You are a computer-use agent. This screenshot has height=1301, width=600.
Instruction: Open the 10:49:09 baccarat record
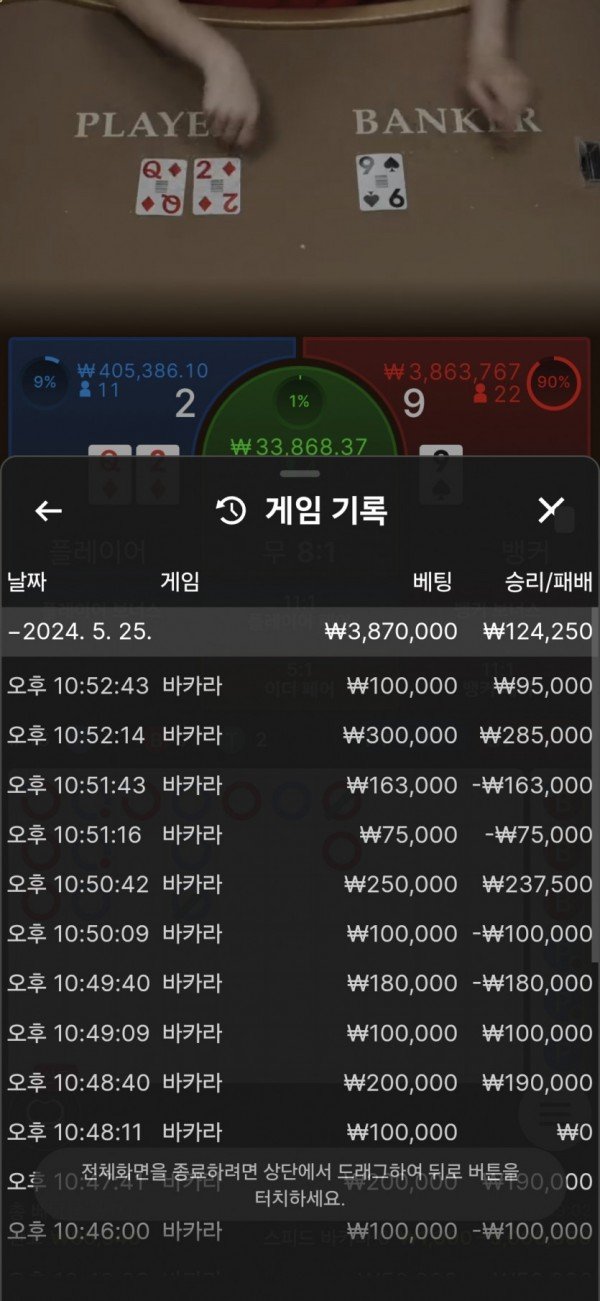(x=300, y=1033)
